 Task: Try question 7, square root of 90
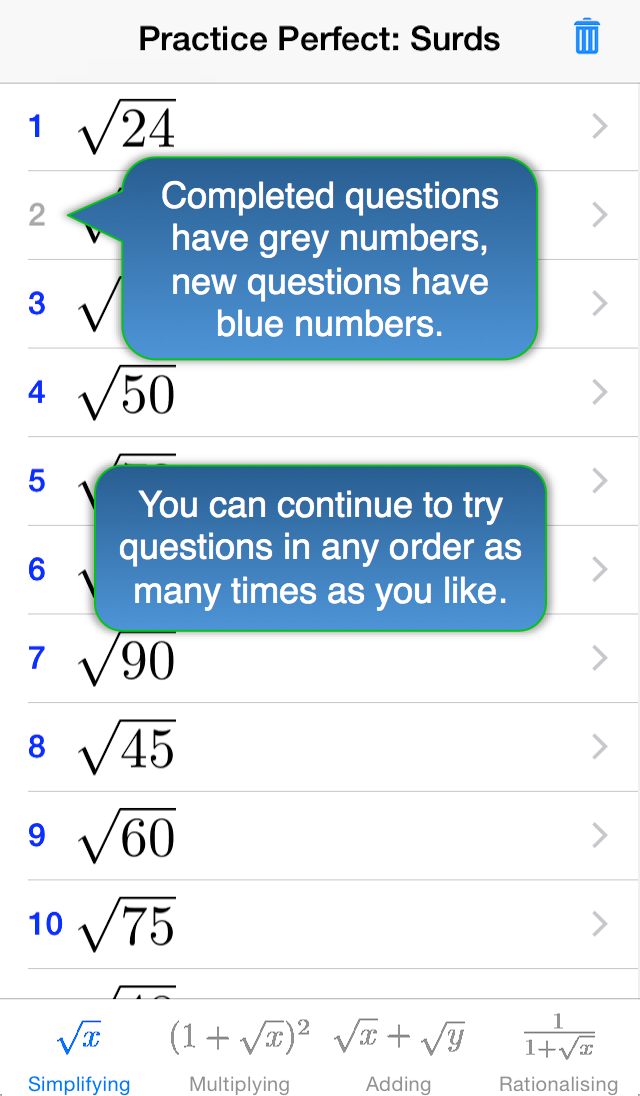click(320, 658)
